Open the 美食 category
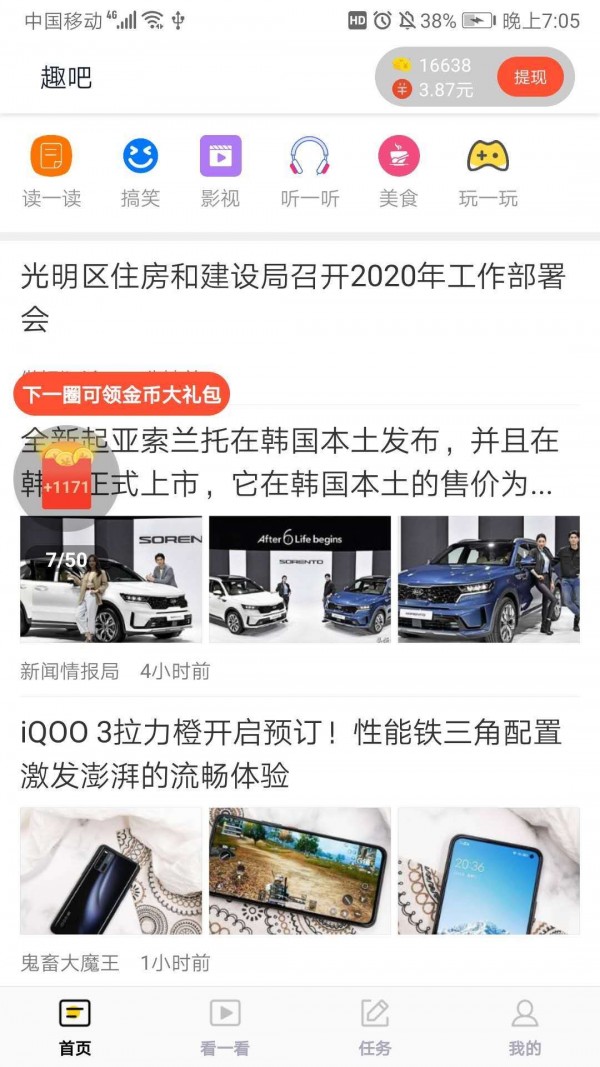The height and width of the screenshot is (1067, 600). point(398,170)
